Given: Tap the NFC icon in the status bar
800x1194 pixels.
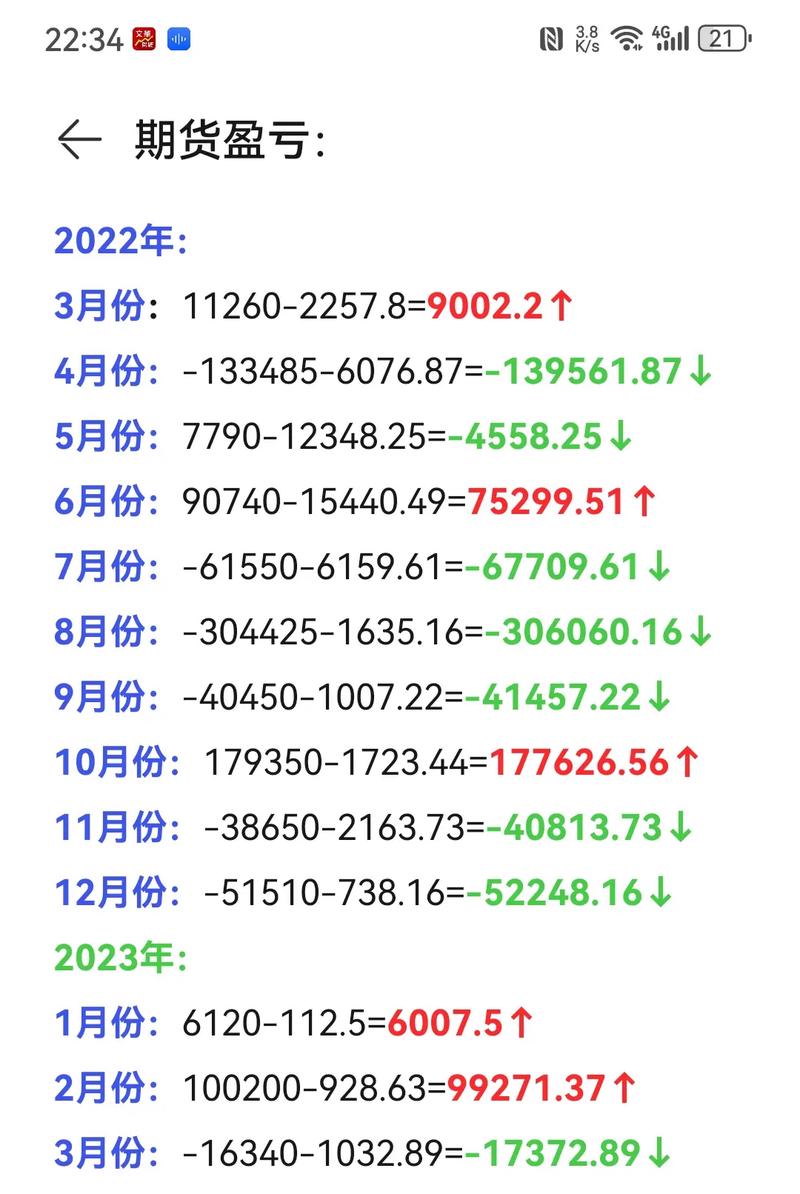Looking at the screenshot, I should [553, 37].
